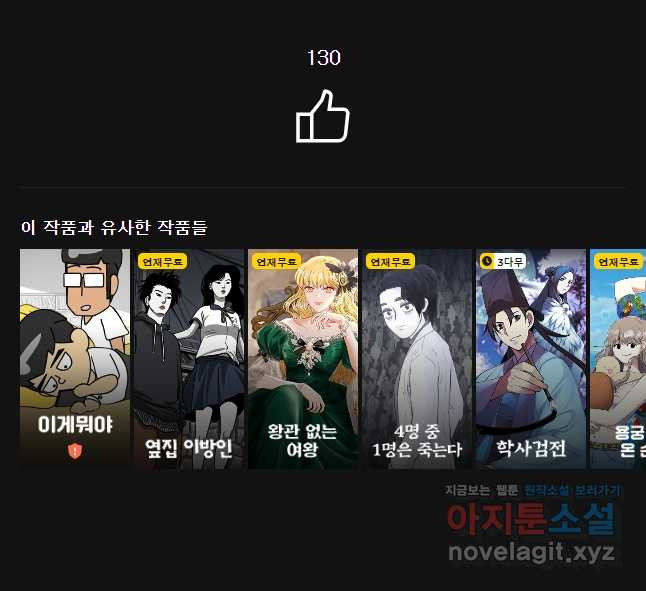Open the webtoon 왕관 없는 여왕
This screenshot has width=646, height=591.
click(303, 358)
